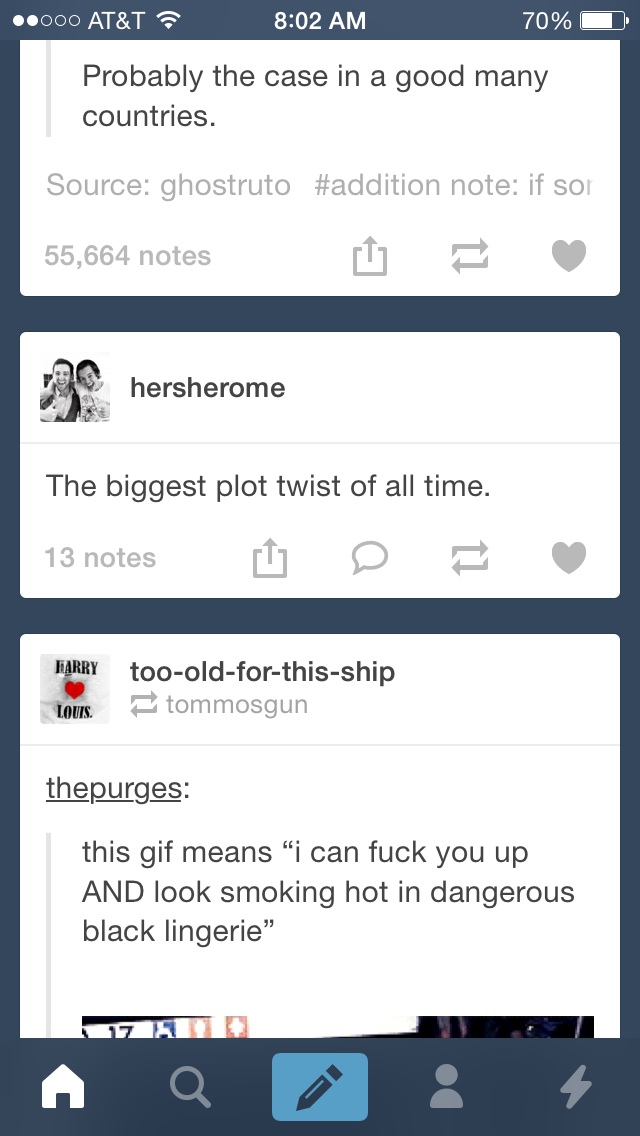Switch to the search tab

point(191,1087)
